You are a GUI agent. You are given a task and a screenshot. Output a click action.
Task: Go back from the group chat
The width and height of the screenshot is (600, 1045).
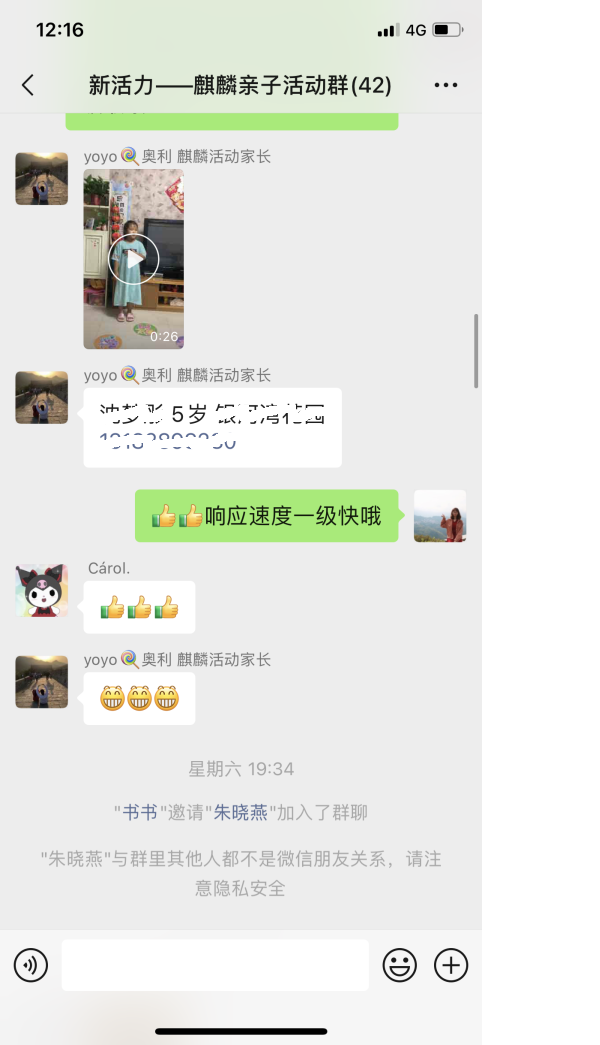click(28, 86)
